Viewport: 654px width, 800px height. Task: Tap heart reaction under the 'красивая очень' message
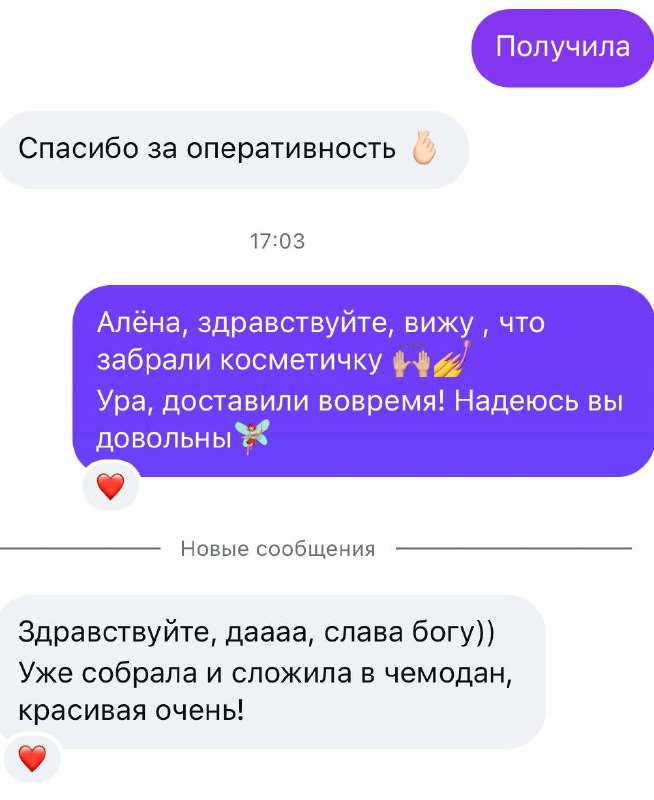[32, 758]
